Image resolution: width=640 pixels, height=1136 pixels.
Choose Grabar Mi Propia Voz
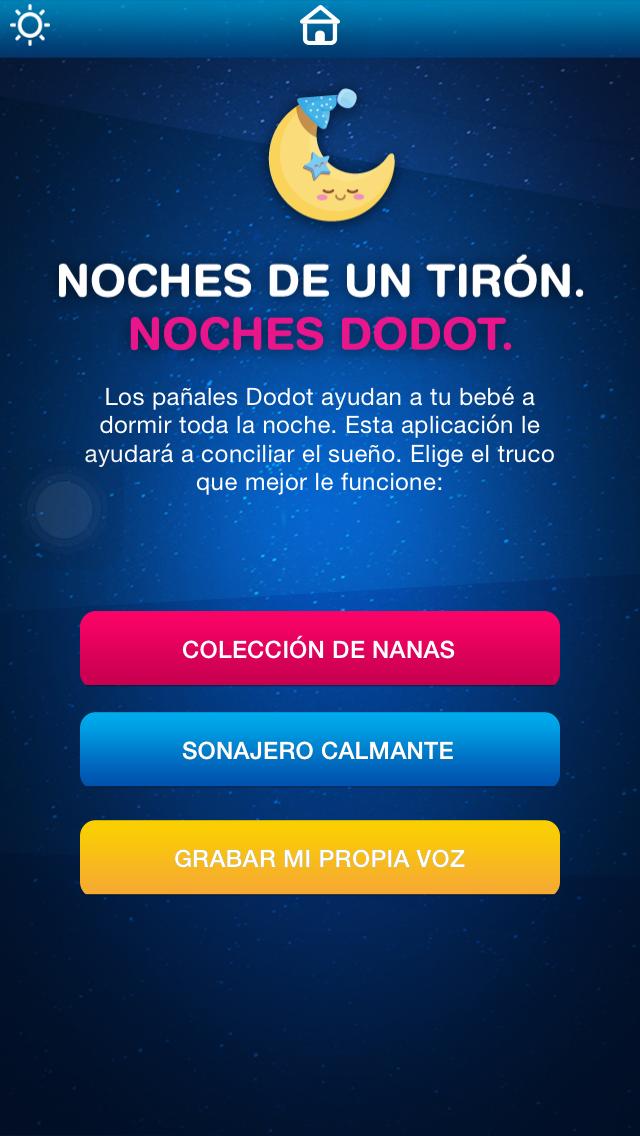click(320, 858)
